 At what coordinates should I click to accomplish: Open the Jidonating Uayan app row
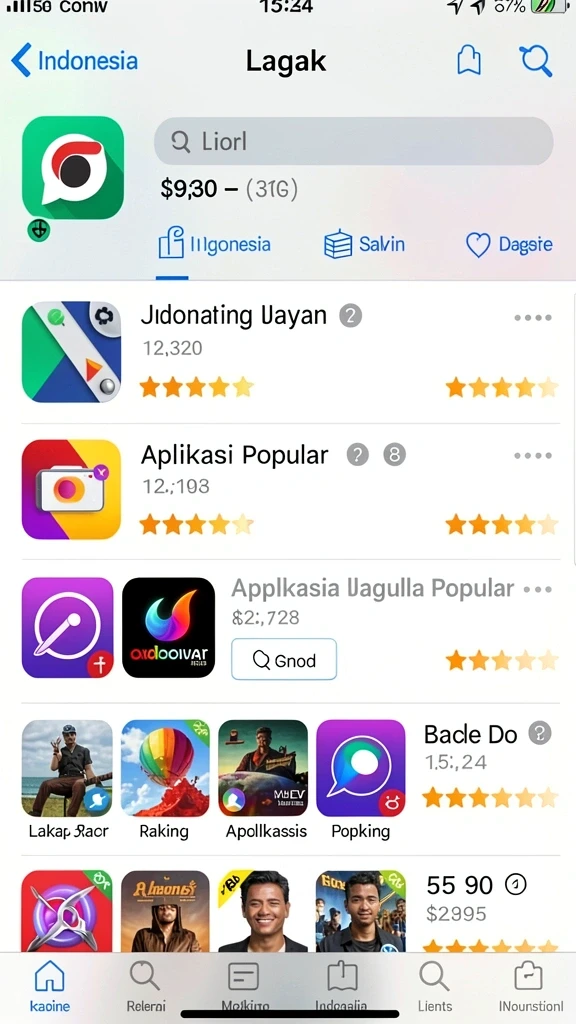[x=291, y=351]
